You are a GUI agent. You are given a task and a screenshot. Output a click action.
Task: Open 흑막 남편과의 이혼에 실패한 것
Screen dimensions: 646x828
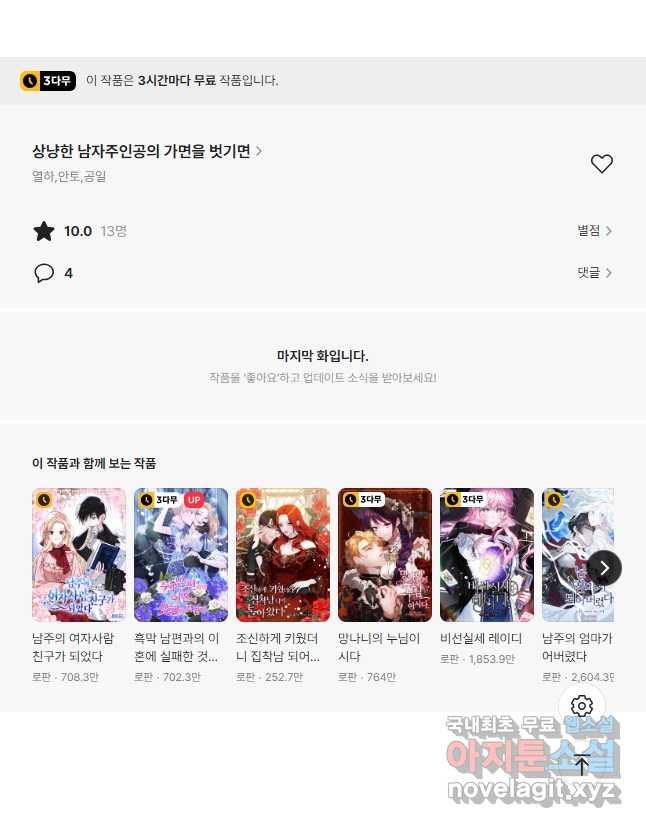181,555
